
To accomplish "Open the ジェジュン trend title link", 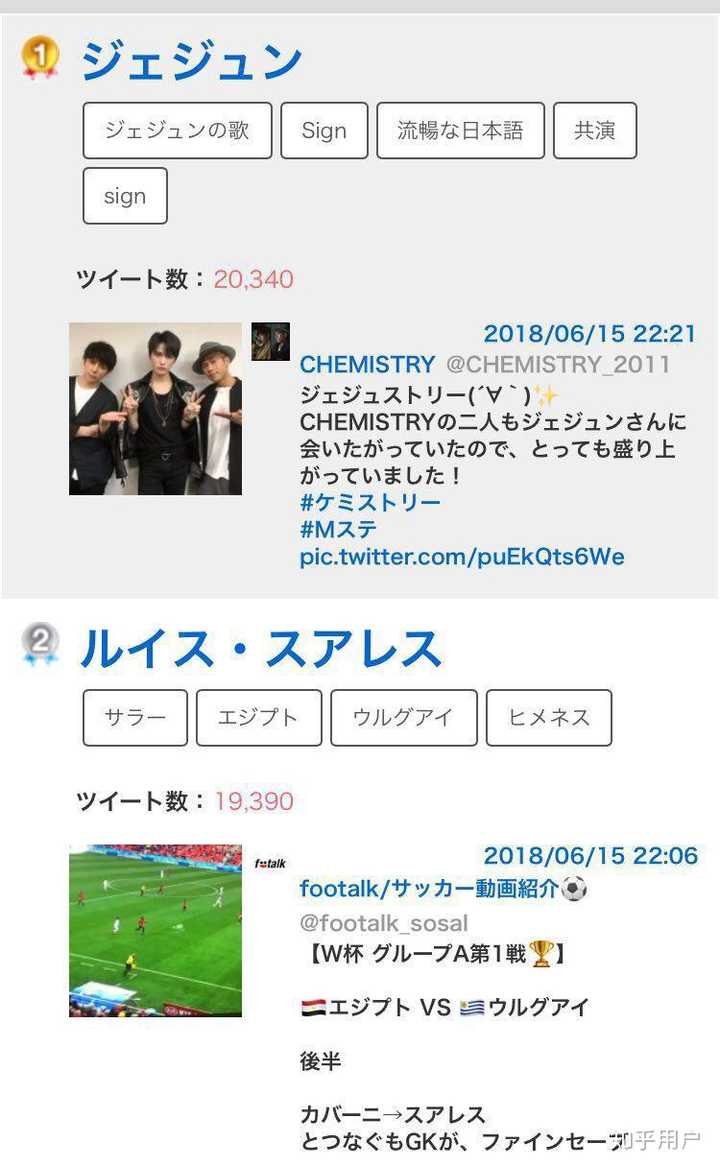I will (191, 61).
